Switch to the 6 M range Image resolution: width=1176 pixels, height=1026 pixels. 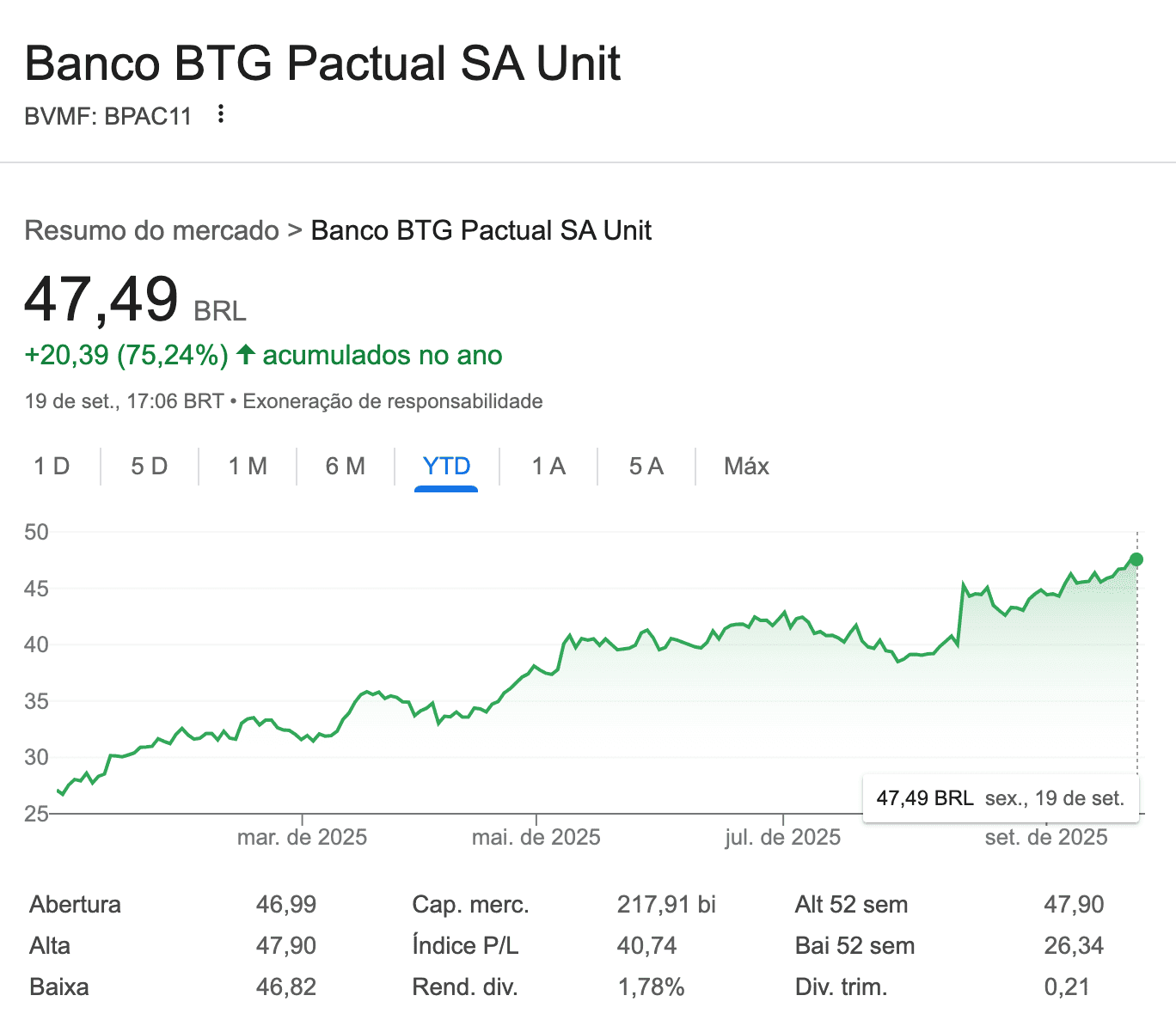(x=345, y=467)
